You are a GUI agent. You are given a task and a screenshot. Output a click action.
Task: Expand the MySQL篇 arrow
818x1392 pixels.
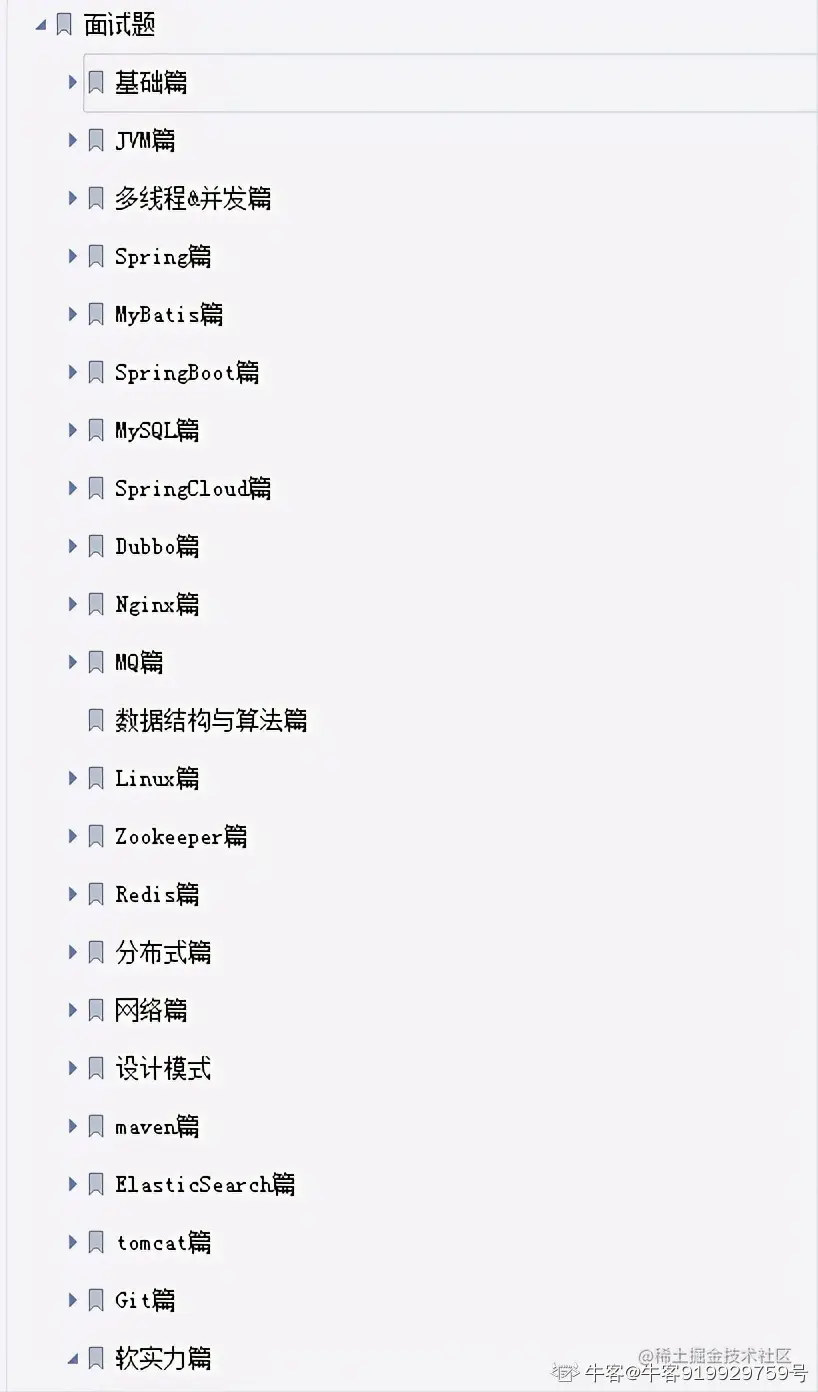(72, 430)
